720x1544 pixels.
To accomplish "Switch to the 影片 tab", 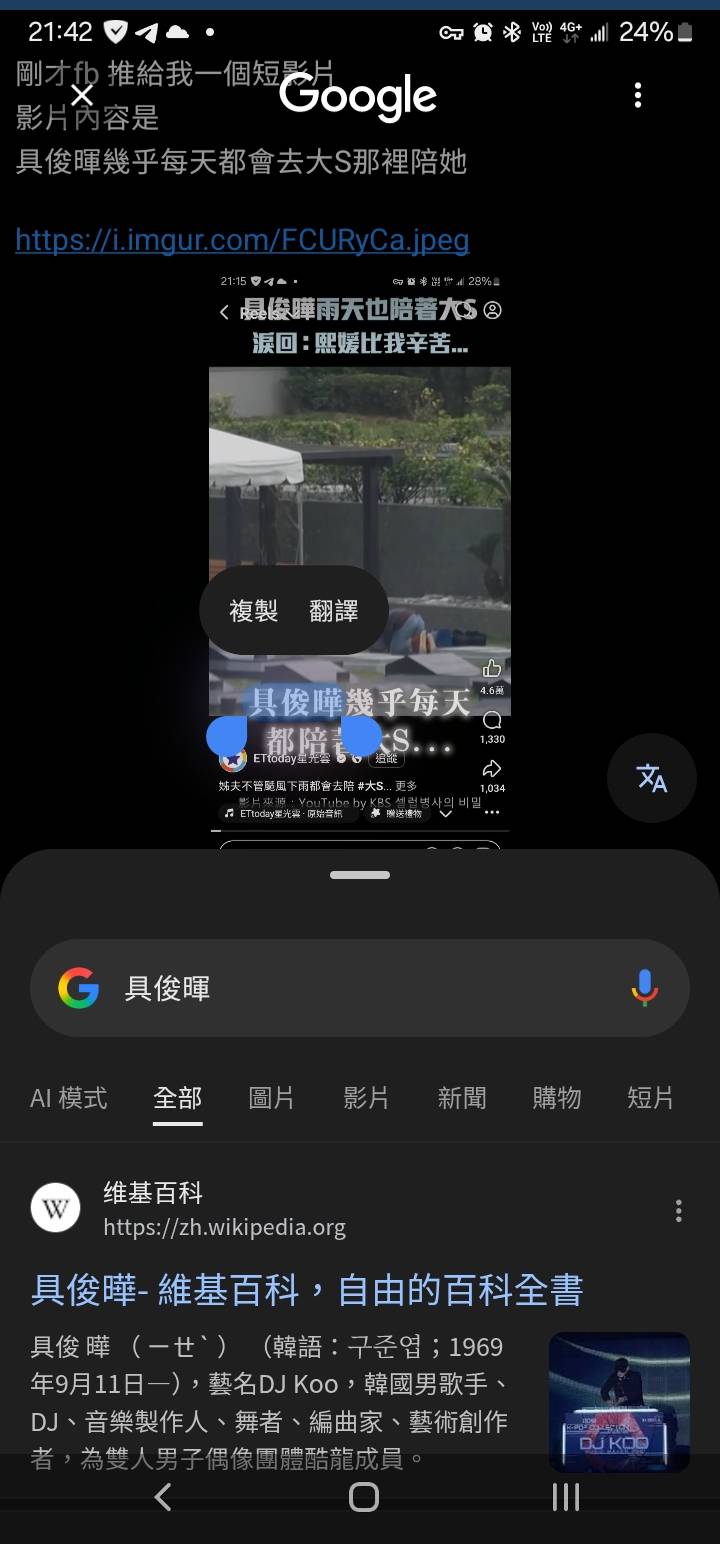I will (366, 1098).
